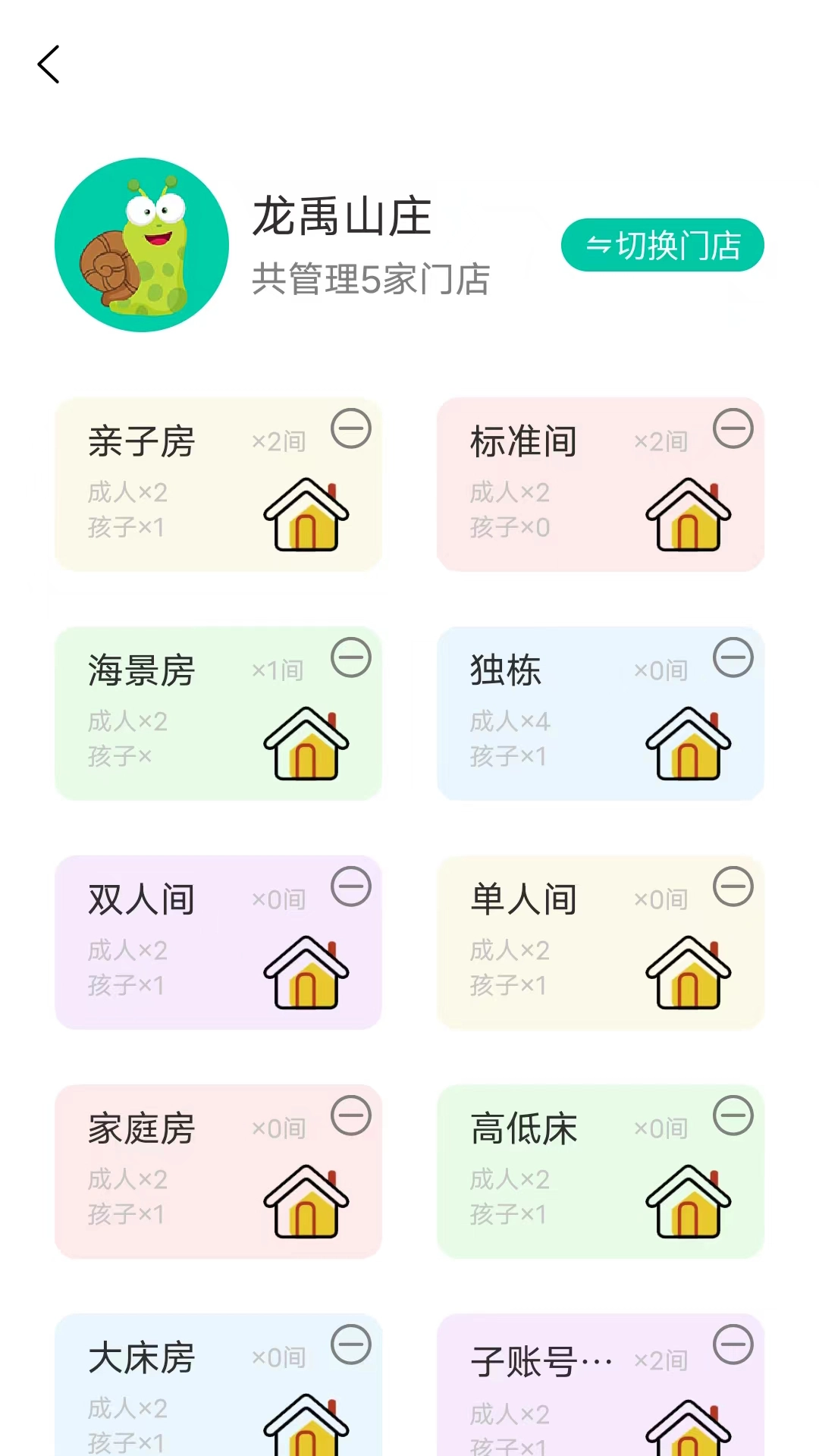This screenshot has width=819, height=1456.
Task: Open the 子账号 room card
Action: coord(601,1388)
